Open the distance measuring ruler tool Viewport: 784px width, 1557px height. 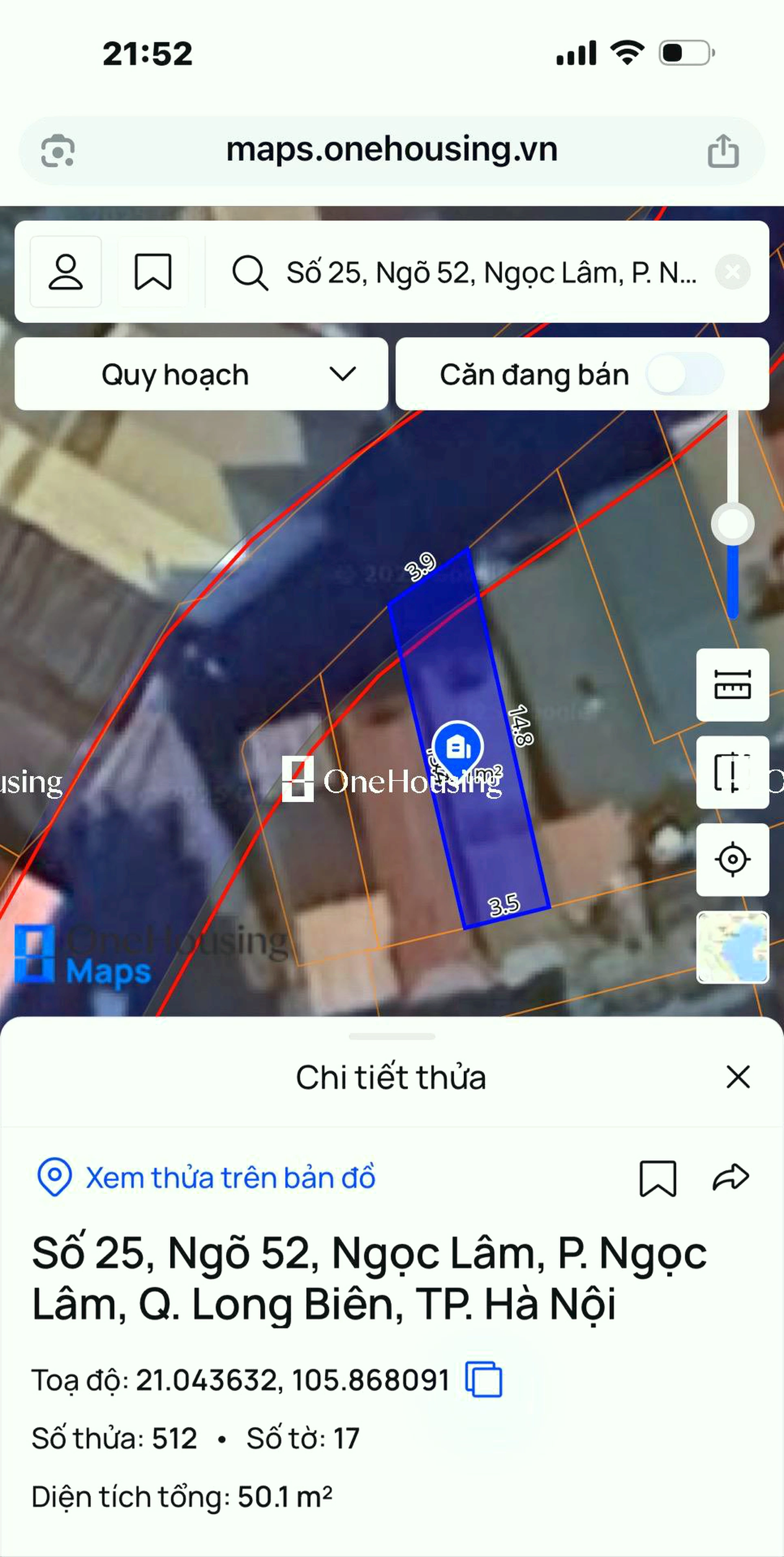tap(732, 685)
